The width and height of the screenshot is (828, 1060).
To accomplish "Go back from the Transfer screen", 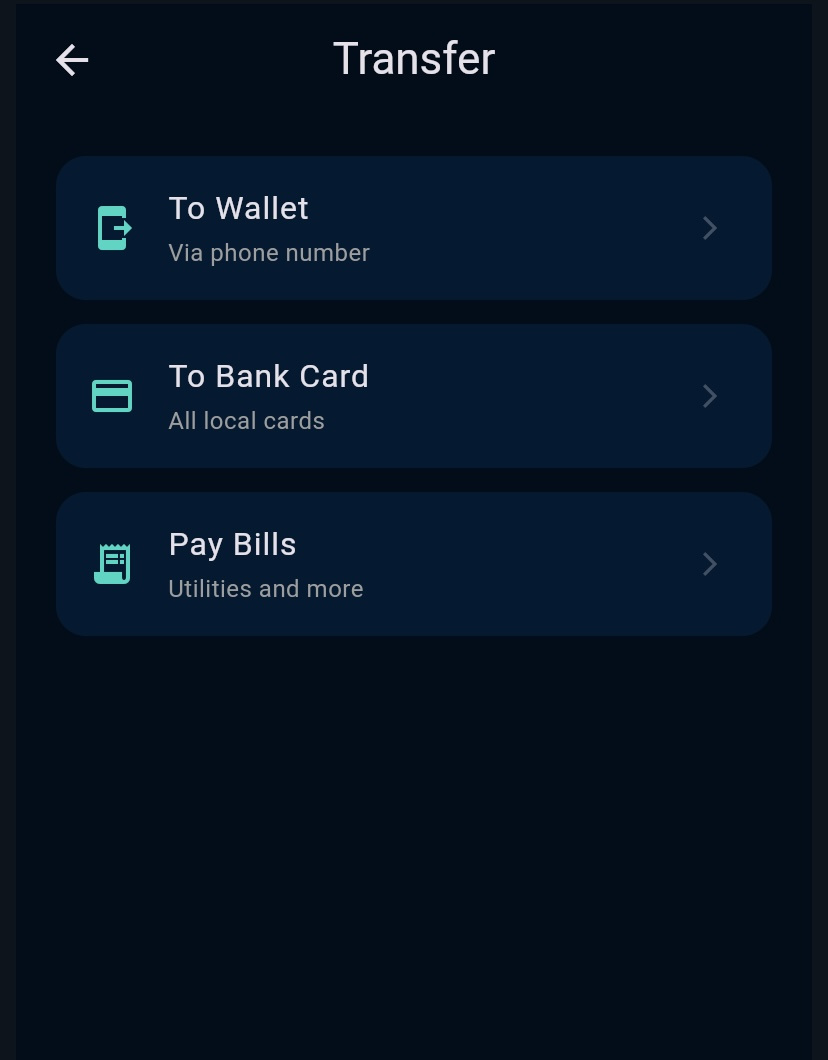I will click(x=72, y=60).
